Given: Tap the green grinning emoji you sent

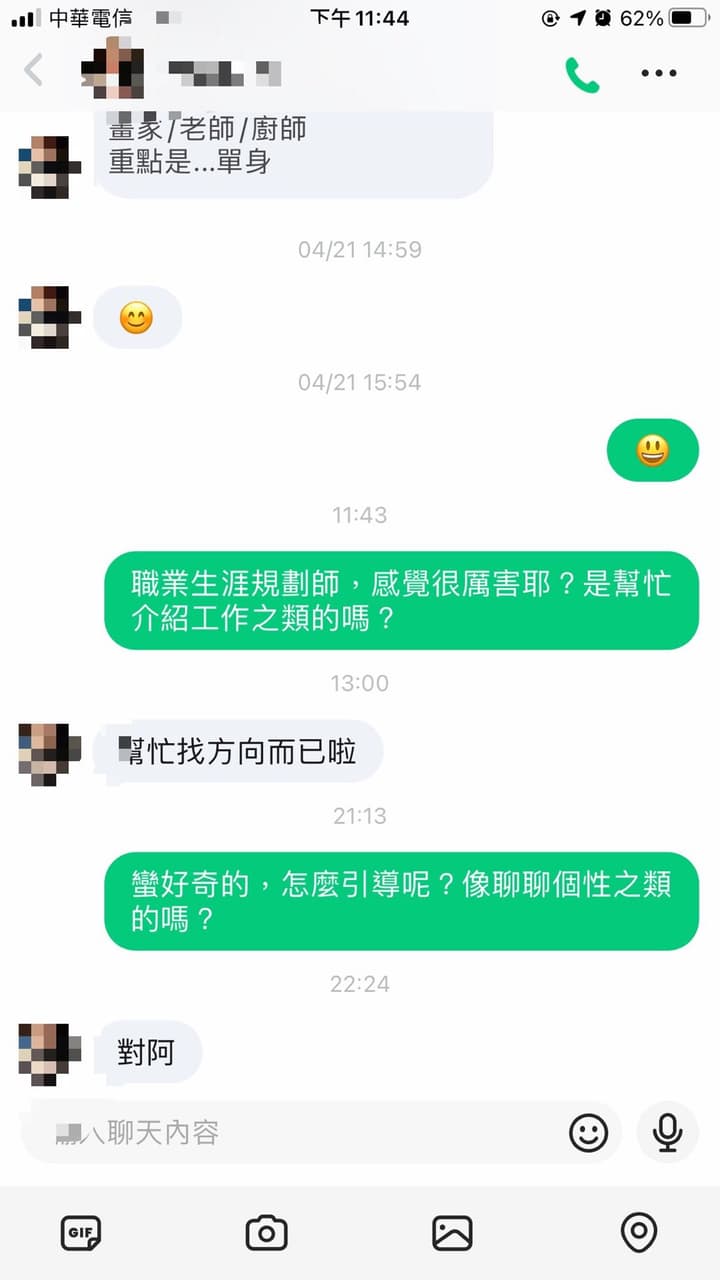Looking at the screenshot, I should (x=652, y=450).
